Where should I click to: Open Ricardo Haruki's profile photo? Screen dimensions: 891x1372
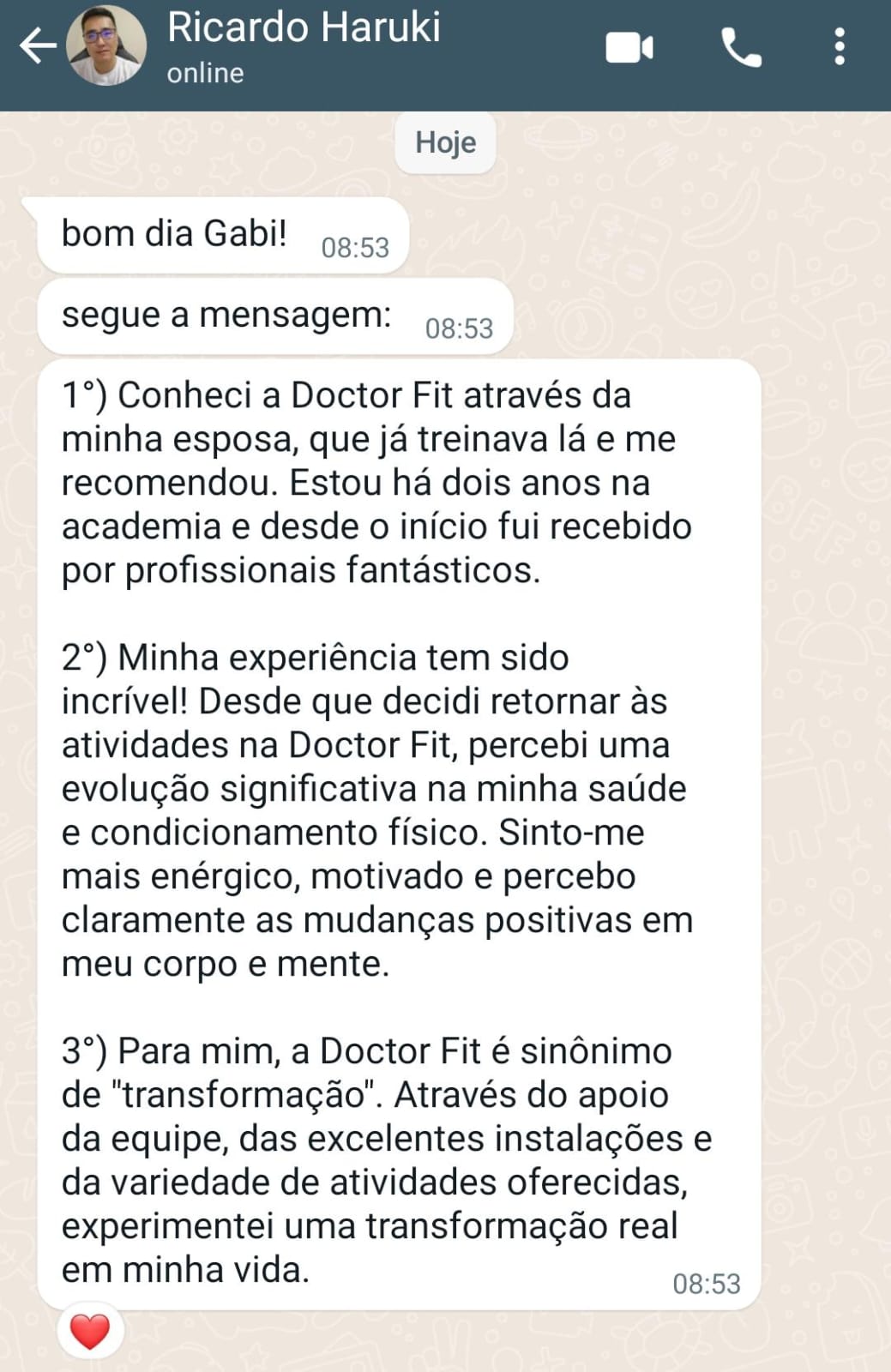tap(106, 46)
